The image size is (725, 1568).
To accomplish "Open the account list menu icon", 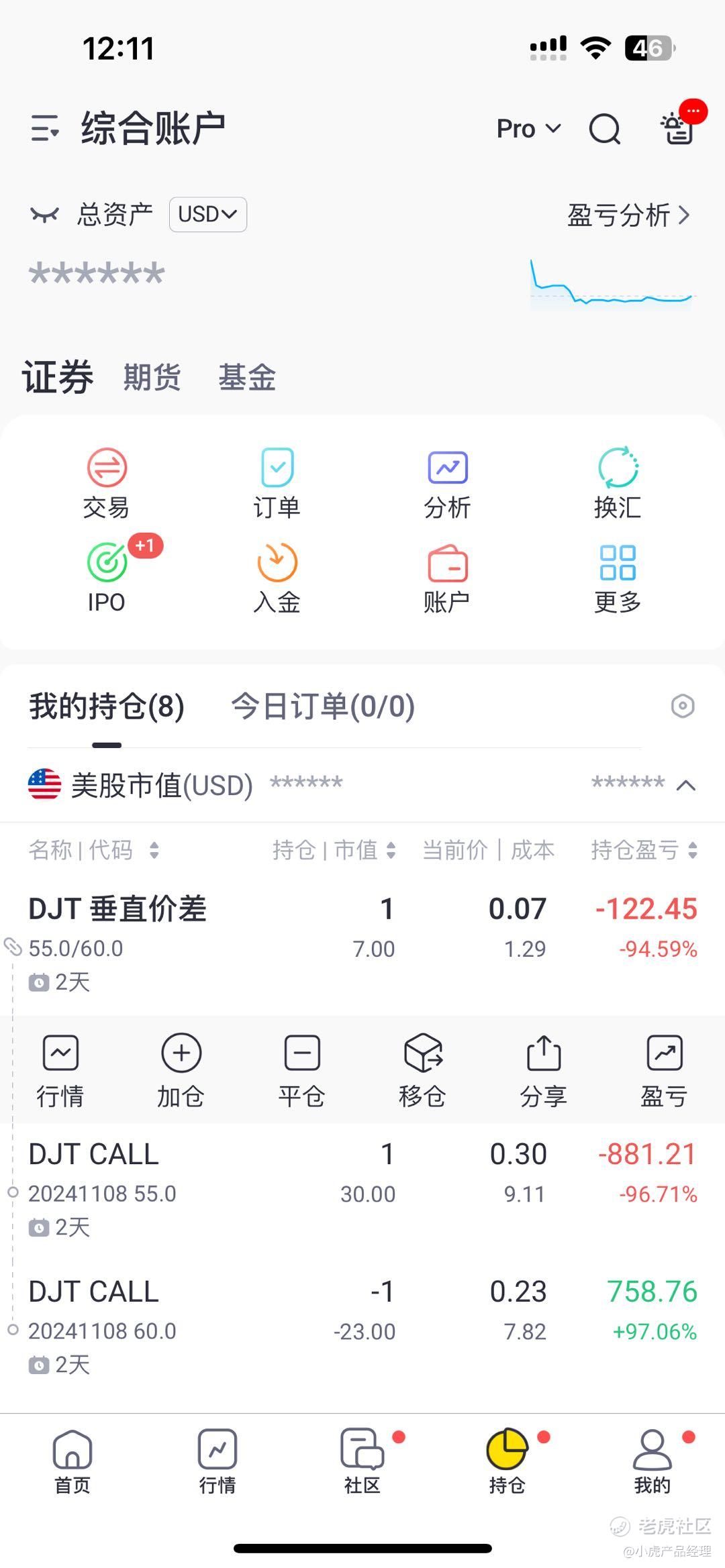I will (x=45, y=128).
